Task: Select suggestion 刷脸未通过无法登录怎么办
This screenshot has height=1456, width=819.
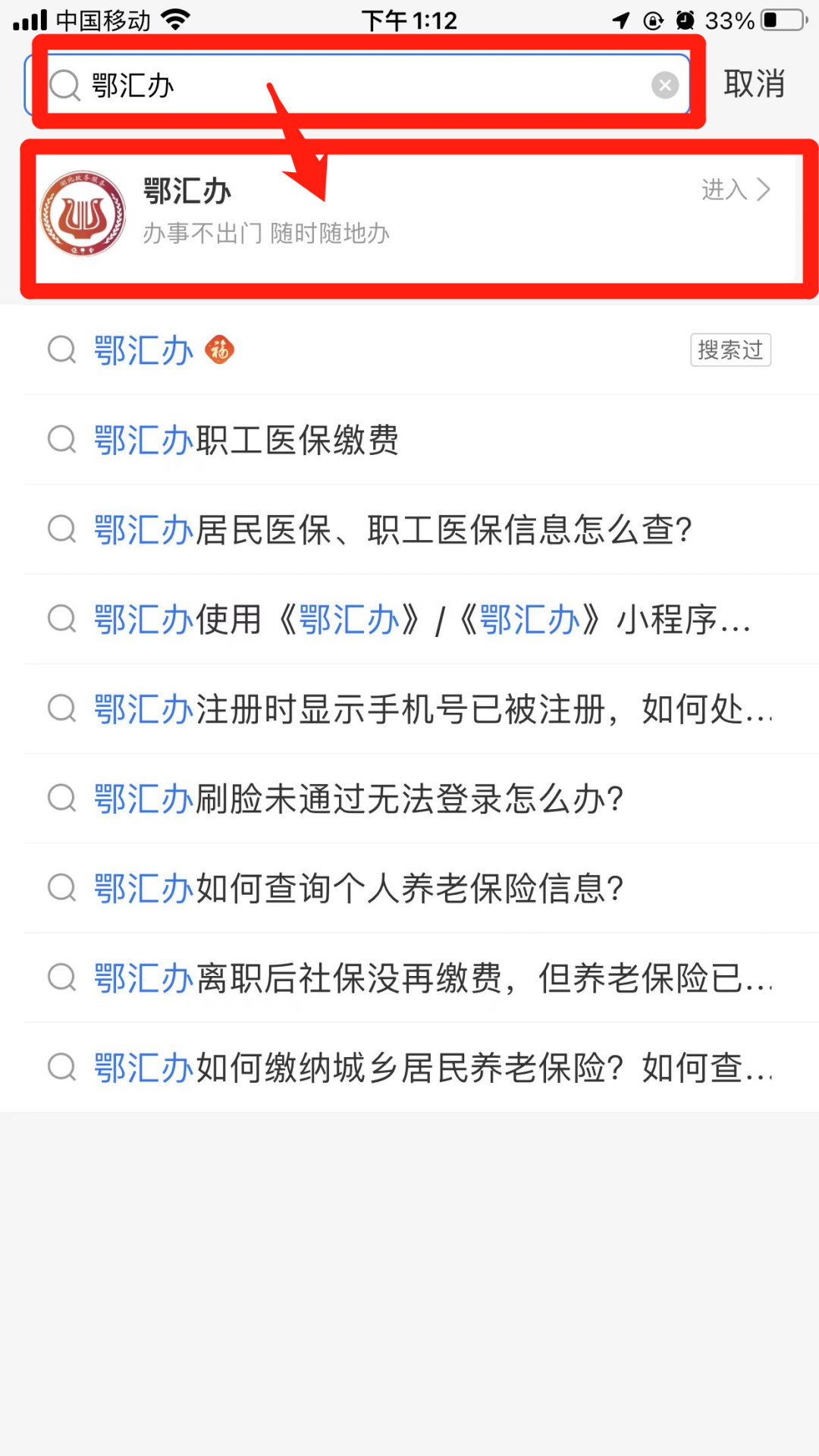Action: click(x=409, y=799)
